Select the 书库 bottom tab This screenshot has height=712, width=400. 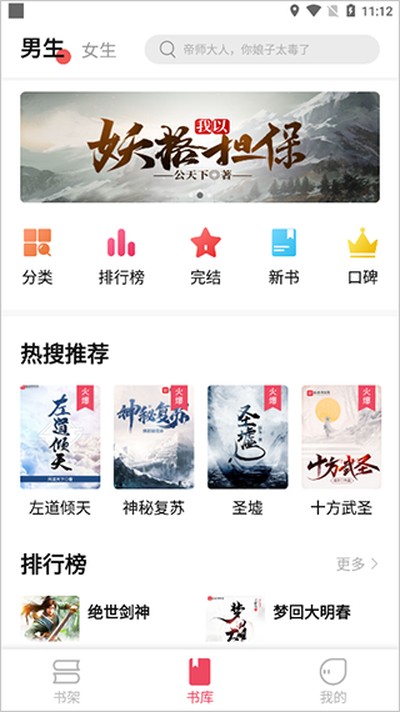pos(200,681)
